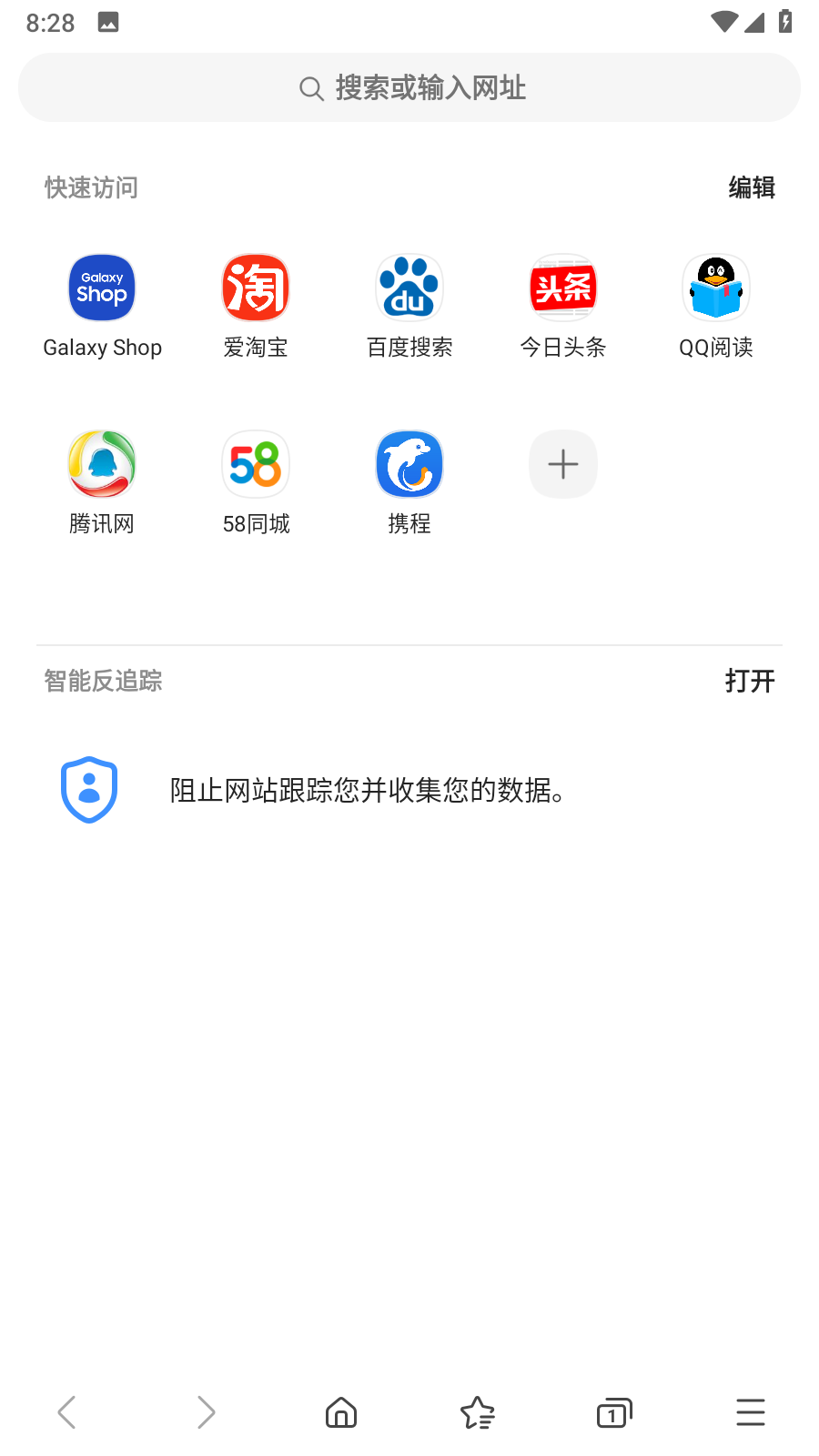Add a new quick access shortcut
The image size is (819, 1456).
click(x=563, y=464)
